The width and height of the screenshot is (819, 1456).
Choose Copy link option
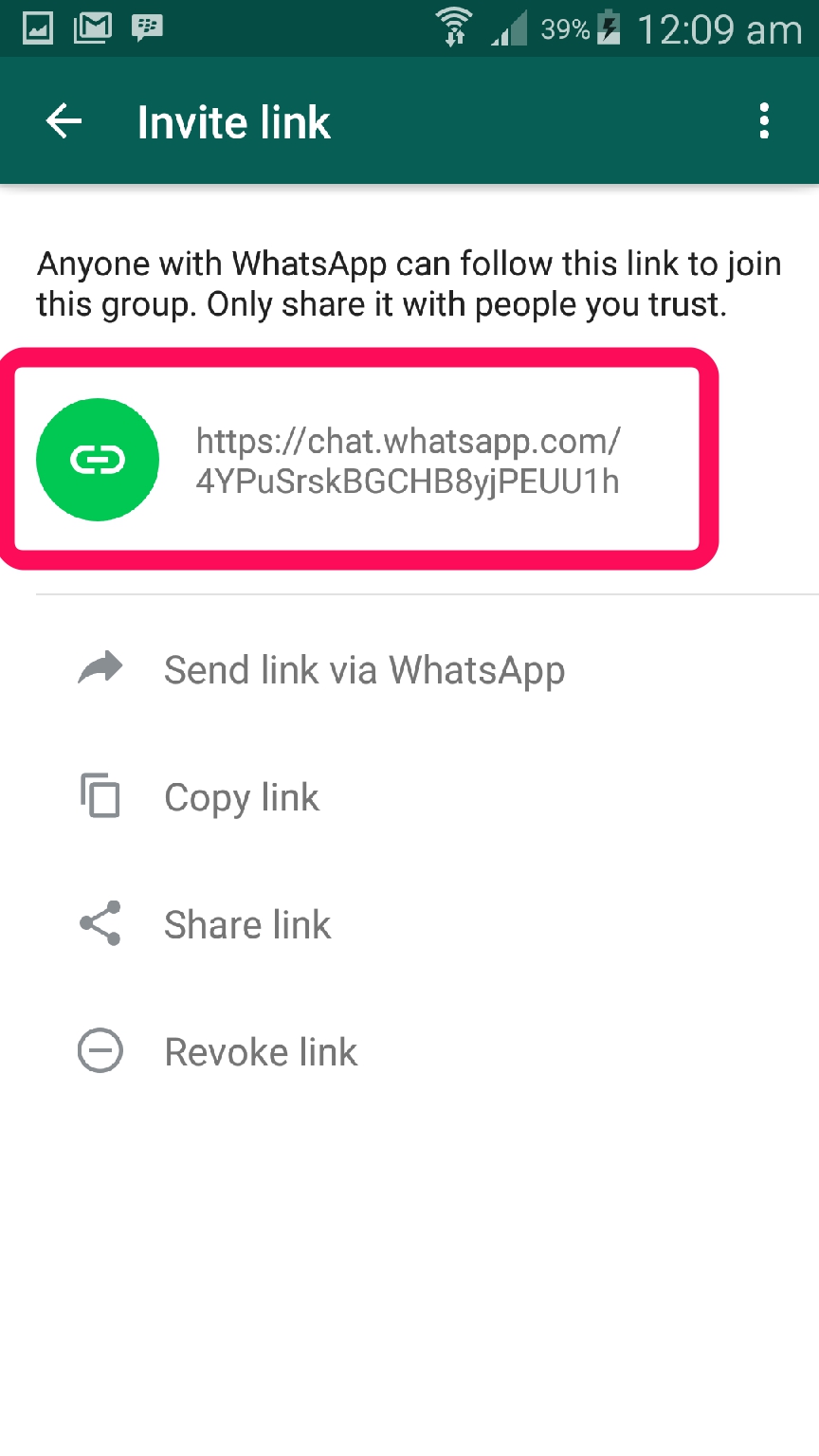242,798
